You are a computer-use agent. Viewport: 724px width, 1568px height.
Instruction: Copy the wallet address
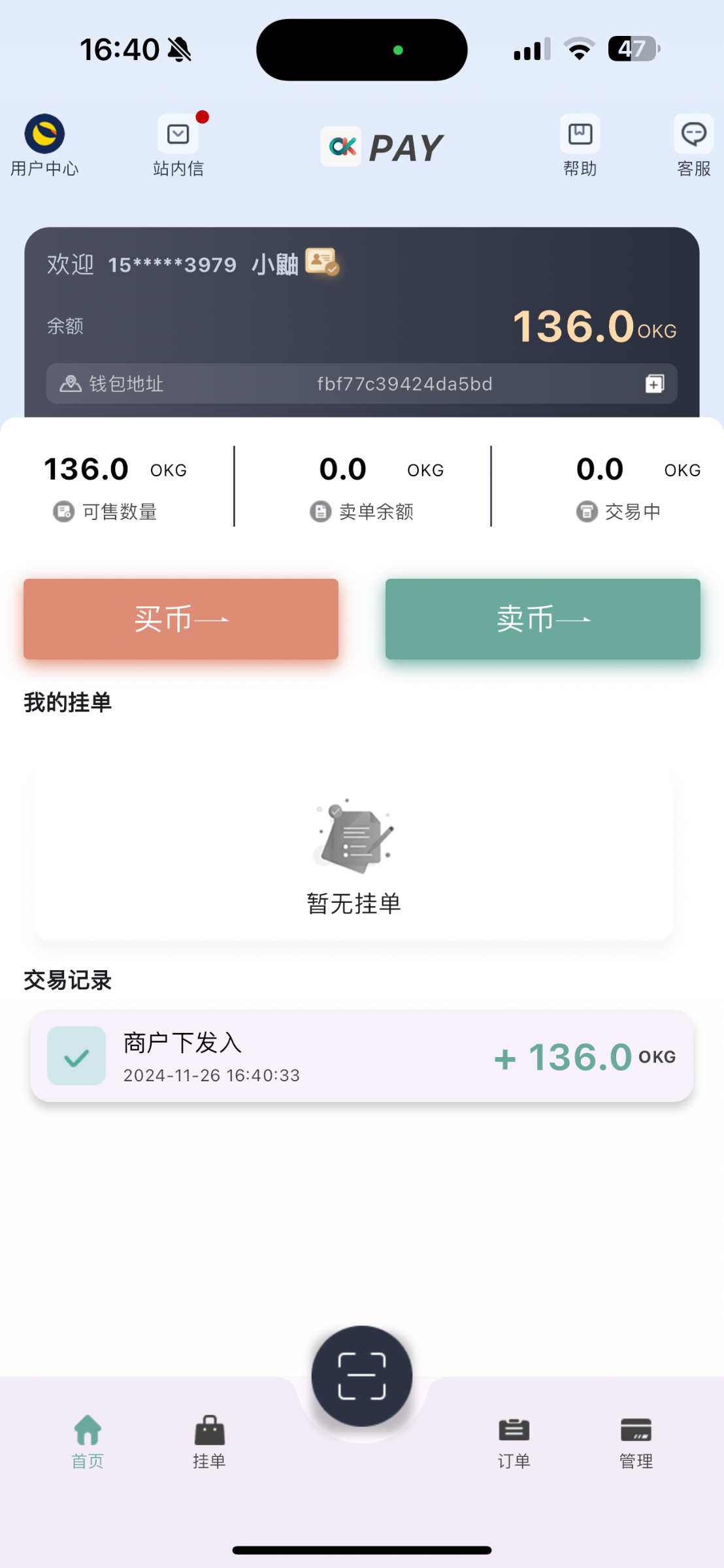pos(655,384)
